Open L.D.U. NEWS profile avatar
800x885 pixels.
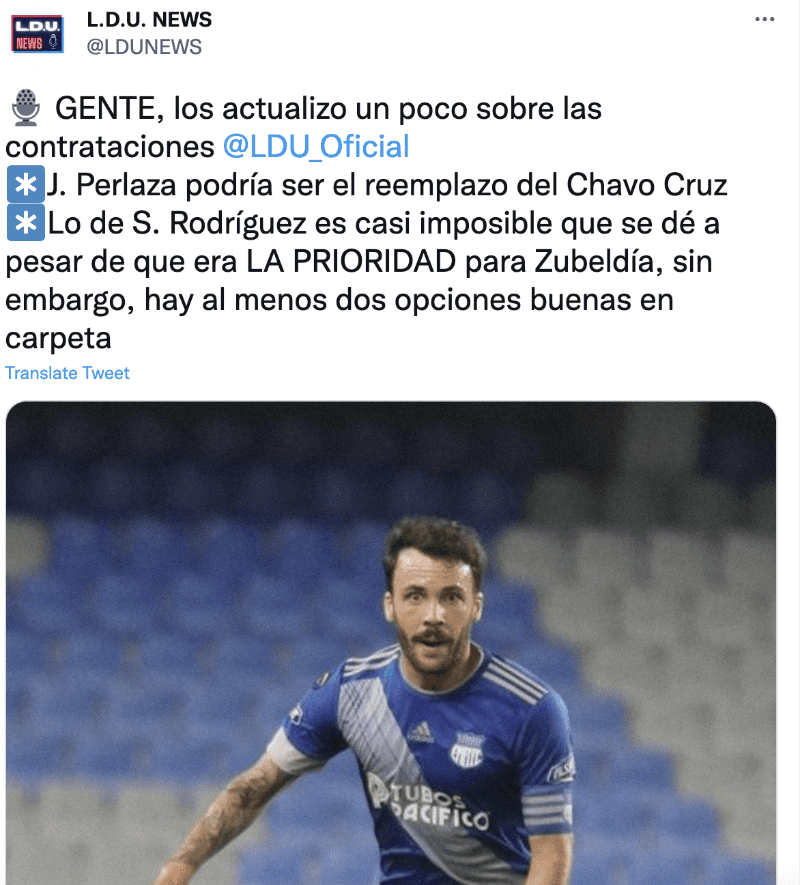(37, 34)
